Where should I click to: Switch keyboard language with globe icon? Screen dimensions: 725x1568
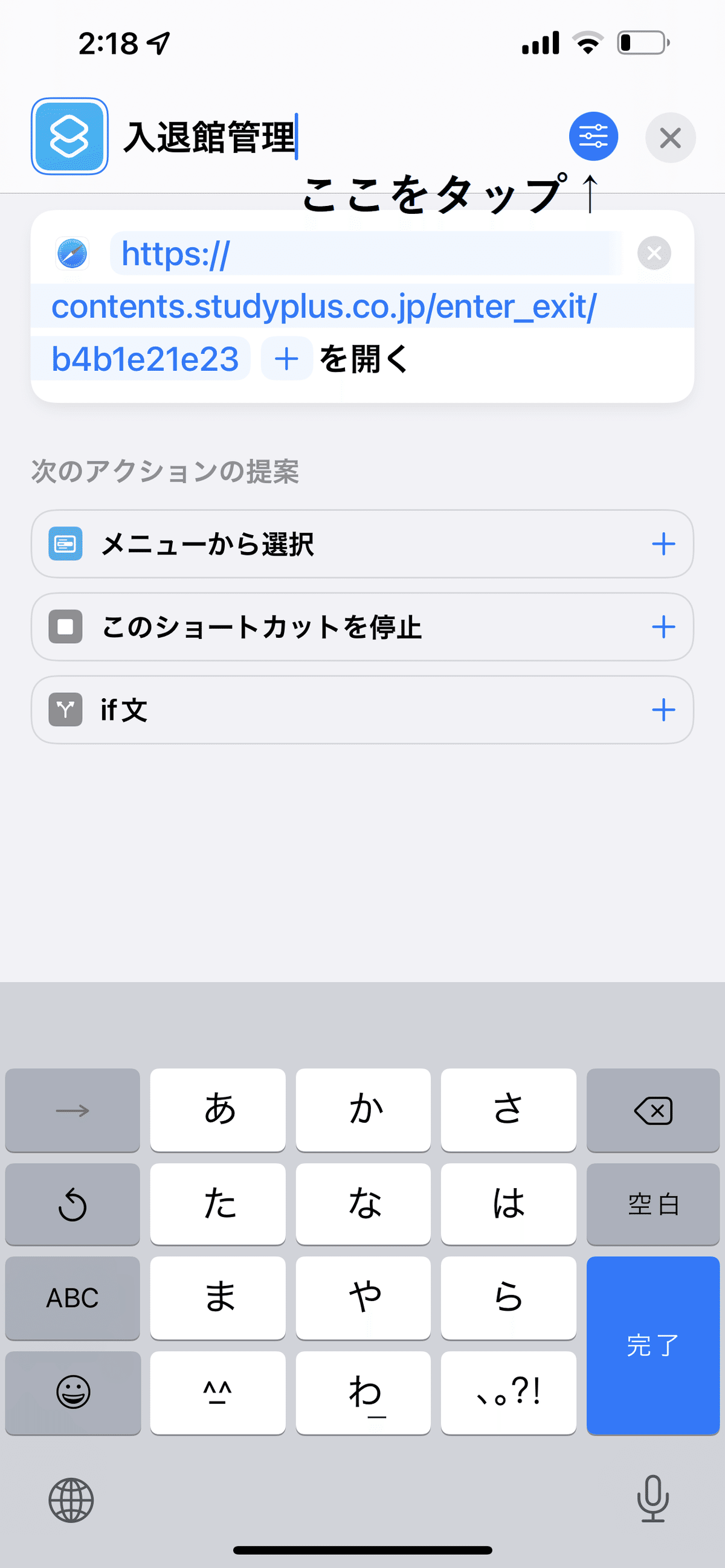click(x=71, y=1500)
